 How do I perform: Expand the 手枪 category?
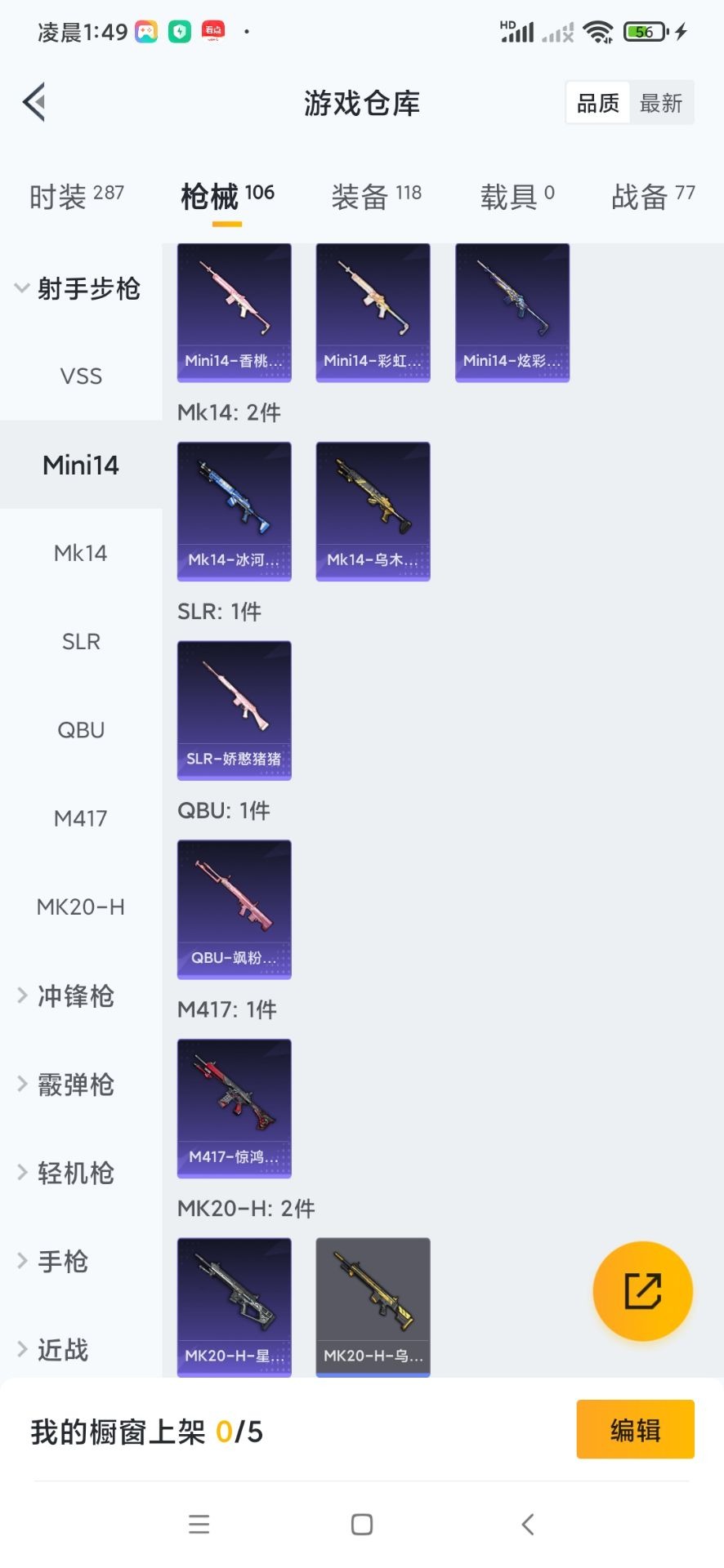(61, 1261)
